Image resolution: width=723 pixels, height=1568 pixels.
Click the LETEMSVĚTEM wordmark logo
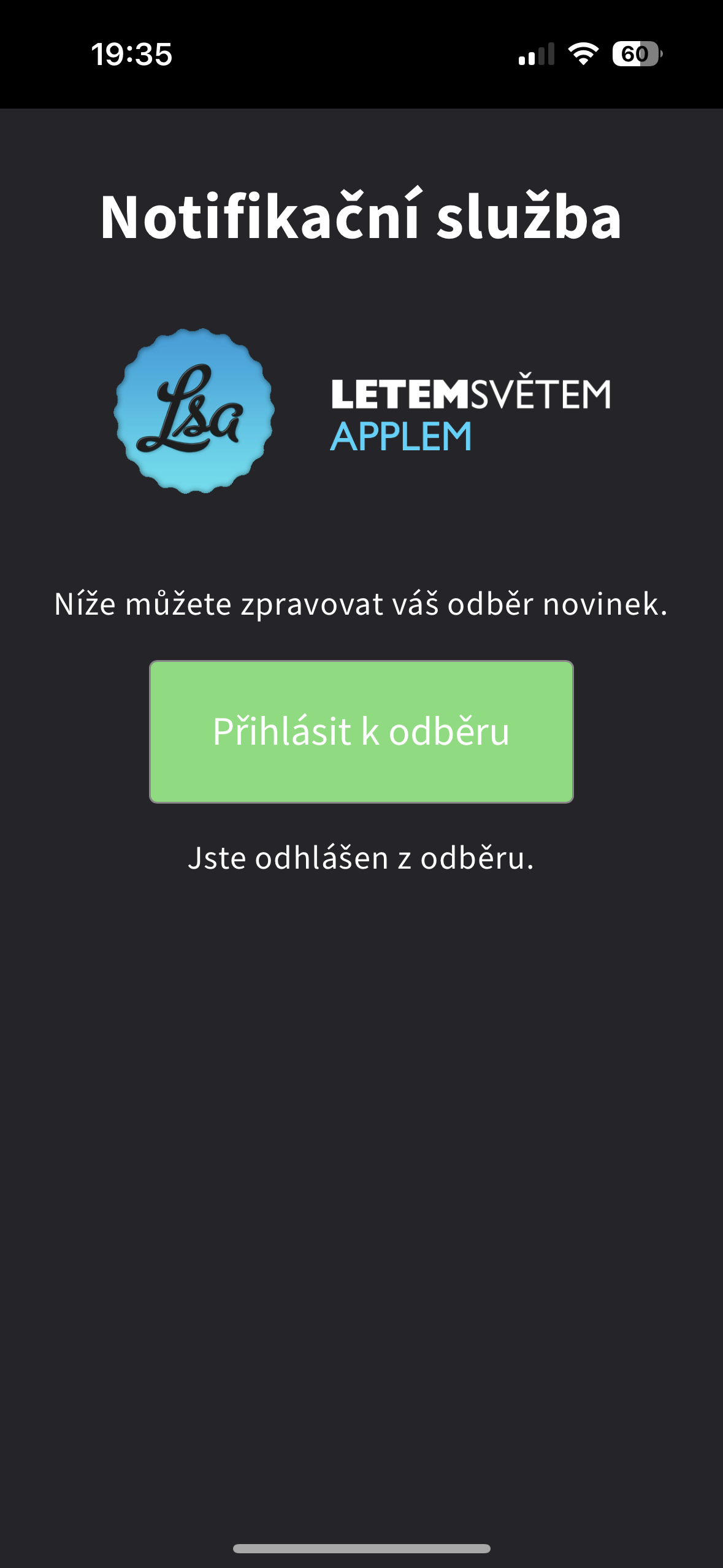click(469, 393)
